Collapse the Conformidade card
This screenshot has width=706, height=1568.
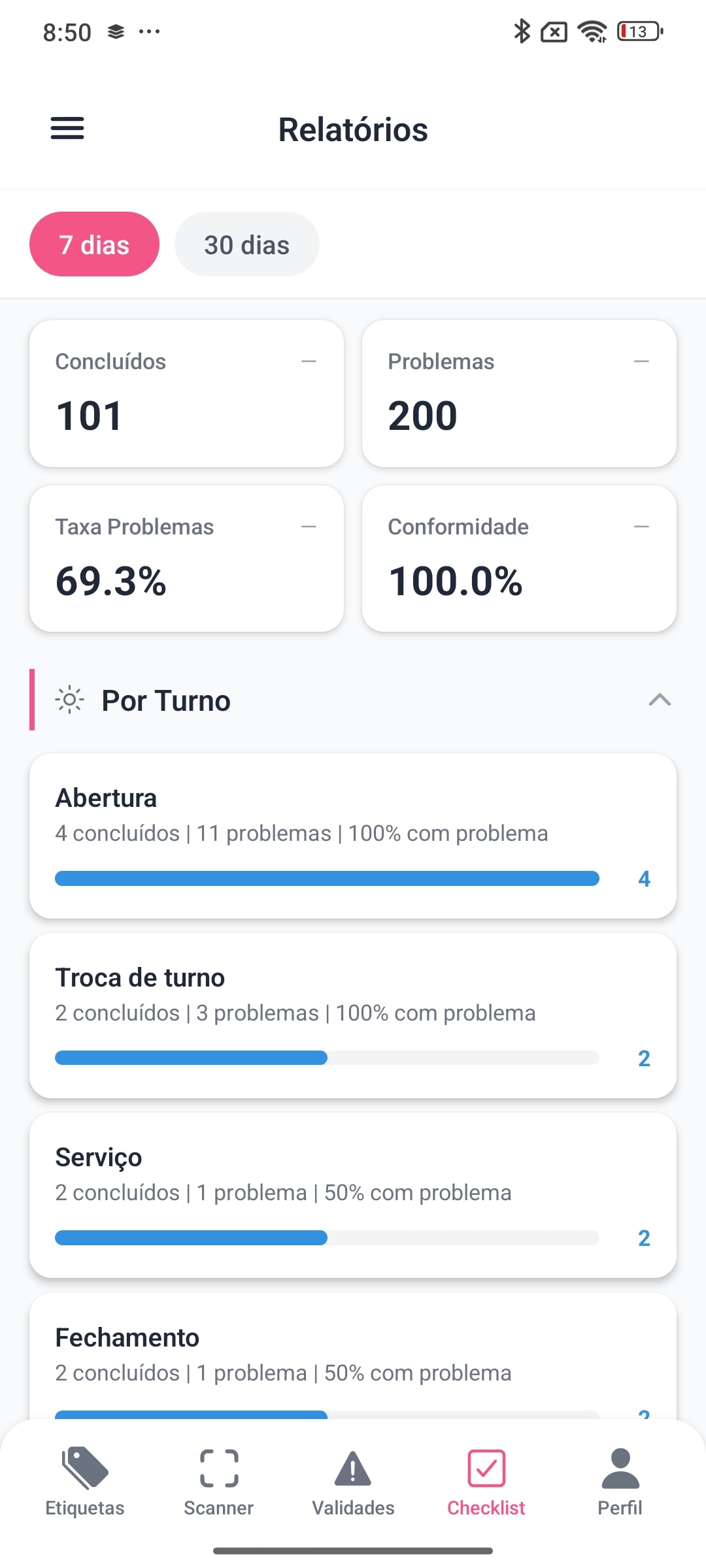643,526
